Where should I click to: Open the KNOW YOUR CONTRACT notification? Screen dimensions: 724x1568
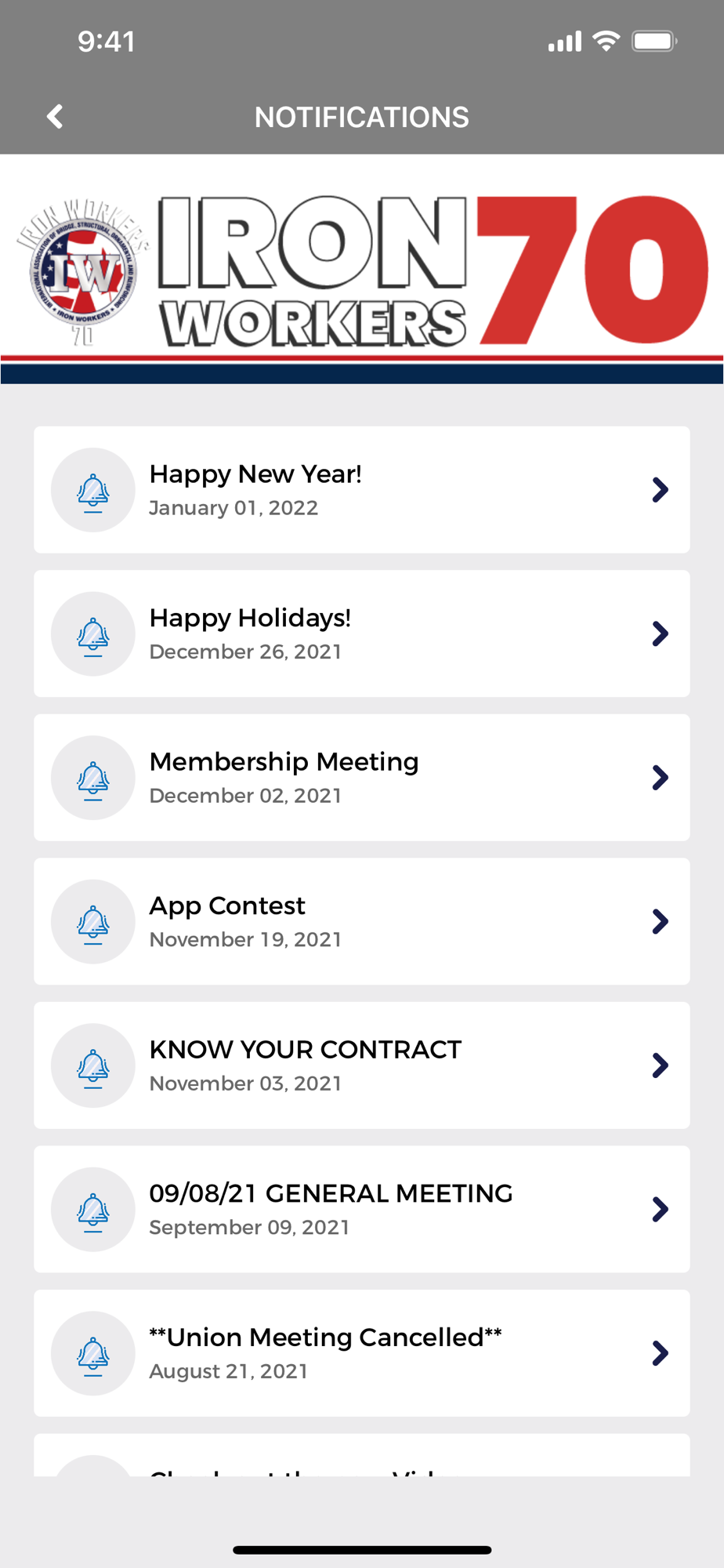pyautogui.click(x=361, y=1065)
